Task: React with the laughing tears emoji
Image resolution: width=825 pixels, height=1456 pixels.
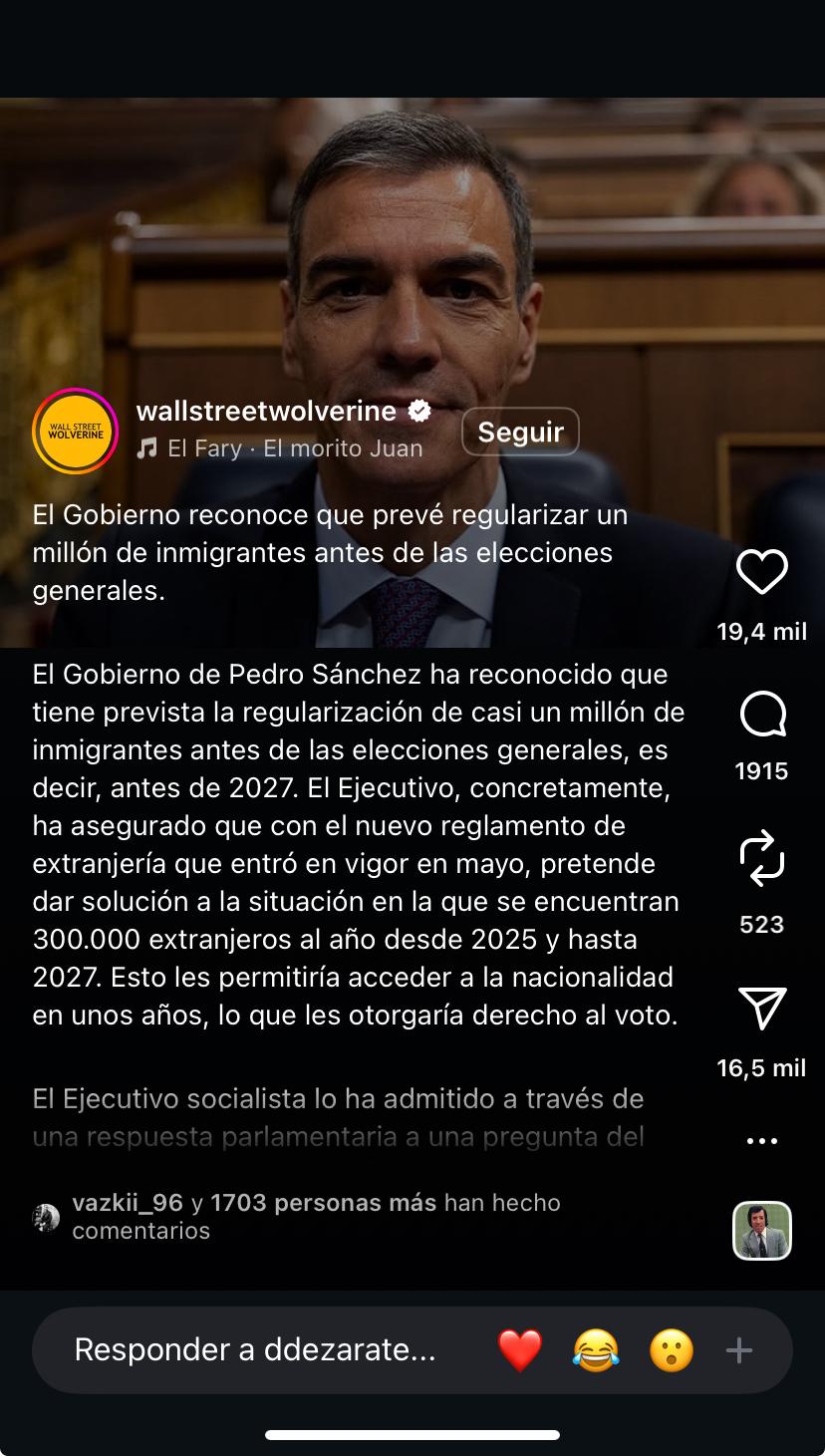Action: point(596,1351)
